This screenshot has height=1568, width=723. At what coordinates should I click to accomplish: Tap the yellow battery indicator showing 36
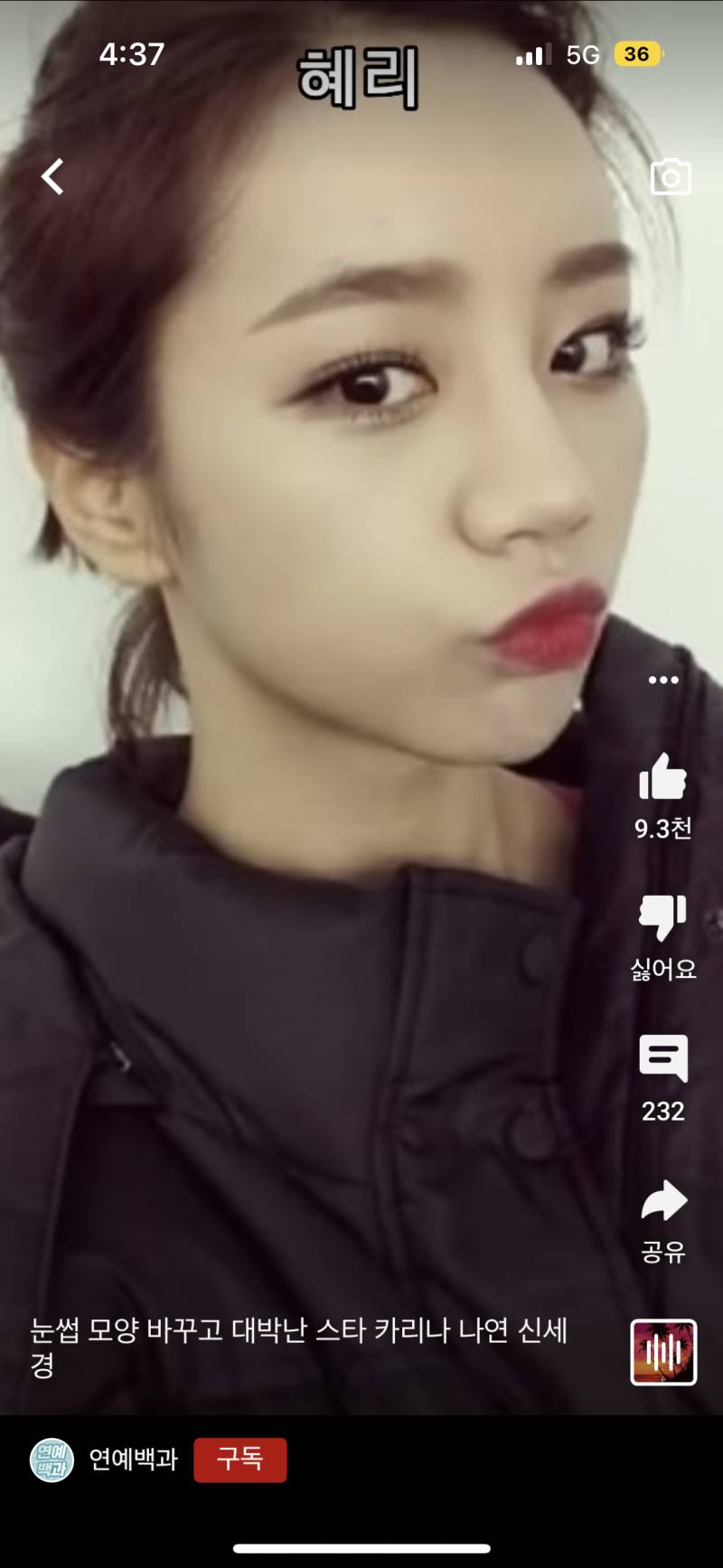click(x=638, y=54)
